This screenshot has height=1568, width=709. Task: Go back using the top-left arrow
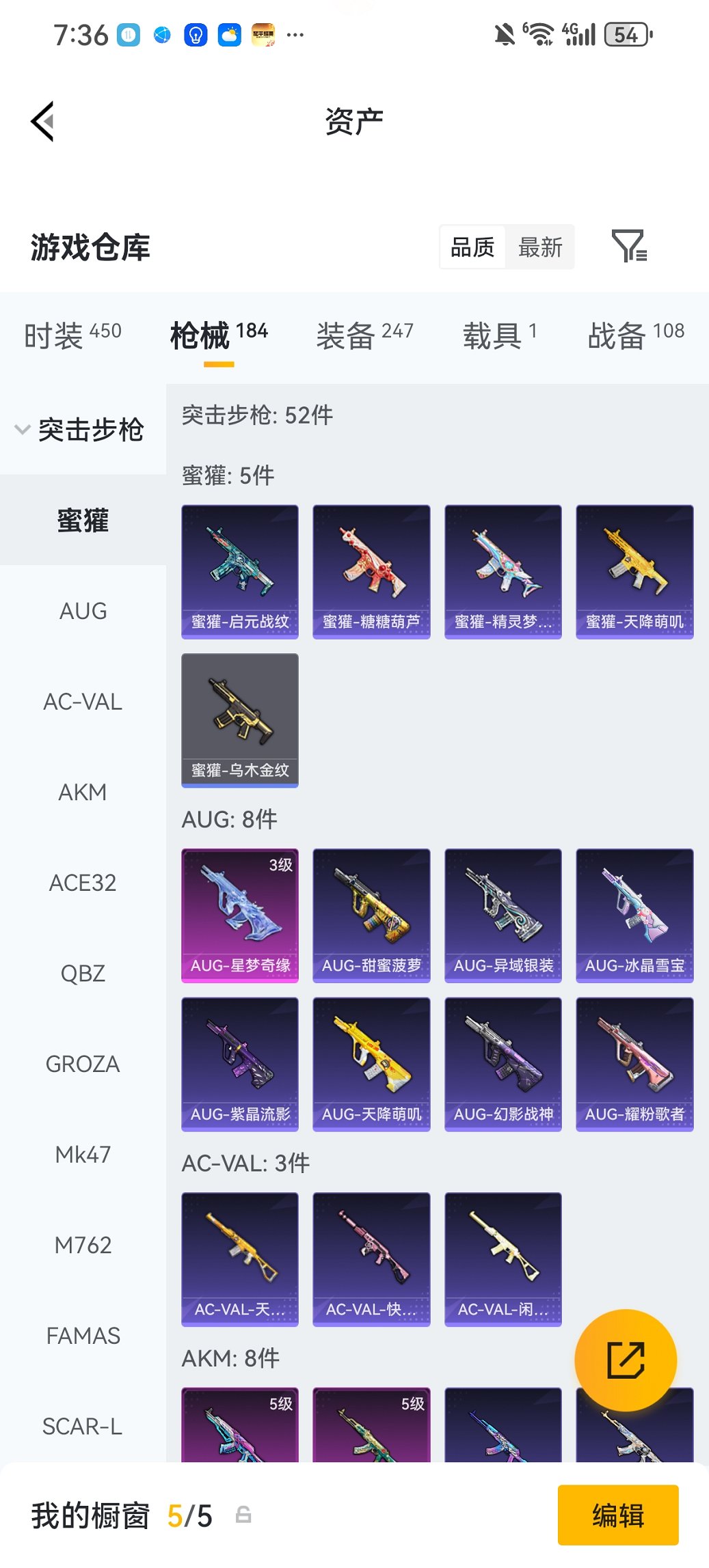pos(42,122)
